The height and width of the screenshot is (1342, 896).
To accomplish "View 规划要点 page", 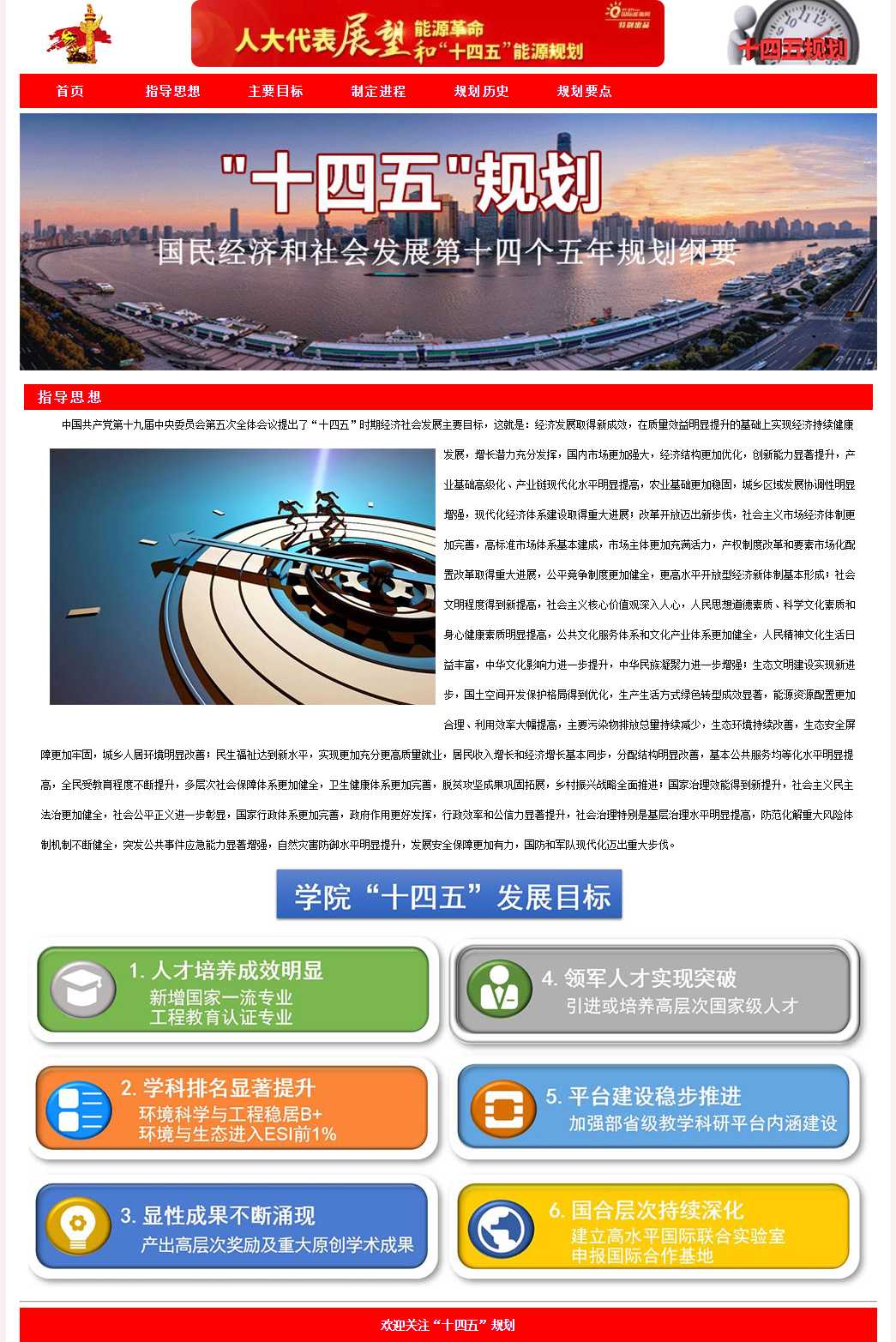I will [x=584, y=91].
